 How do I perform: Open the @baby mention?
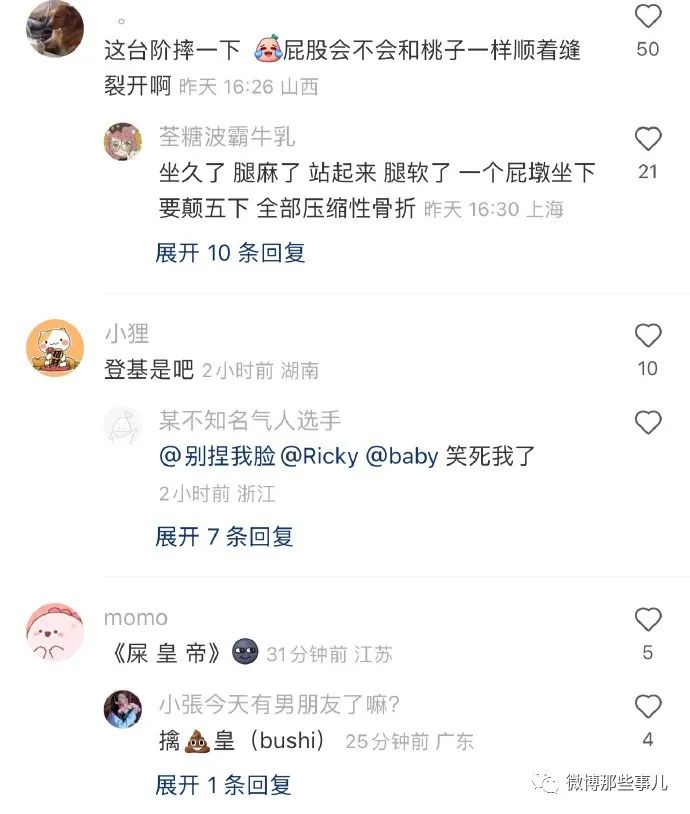(402, 457)
